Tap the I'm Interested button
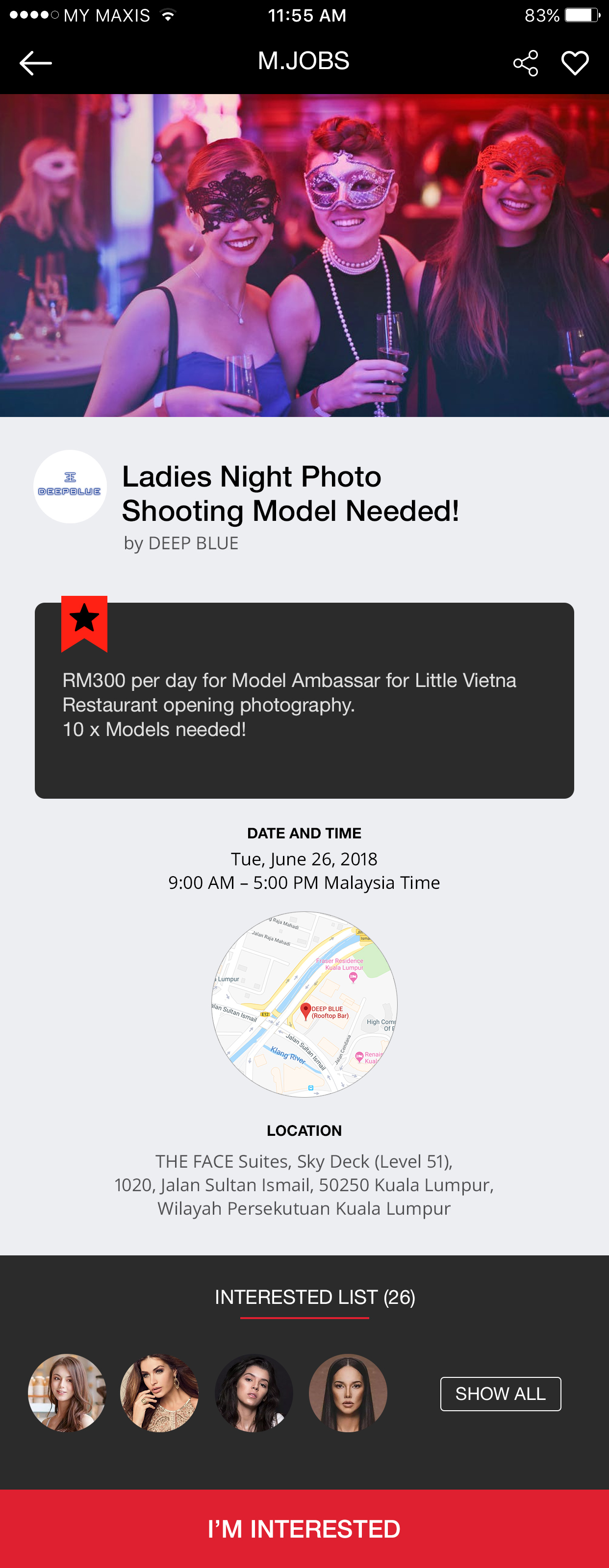This screenshot has width=609, height=1568. pos(304,1528)
